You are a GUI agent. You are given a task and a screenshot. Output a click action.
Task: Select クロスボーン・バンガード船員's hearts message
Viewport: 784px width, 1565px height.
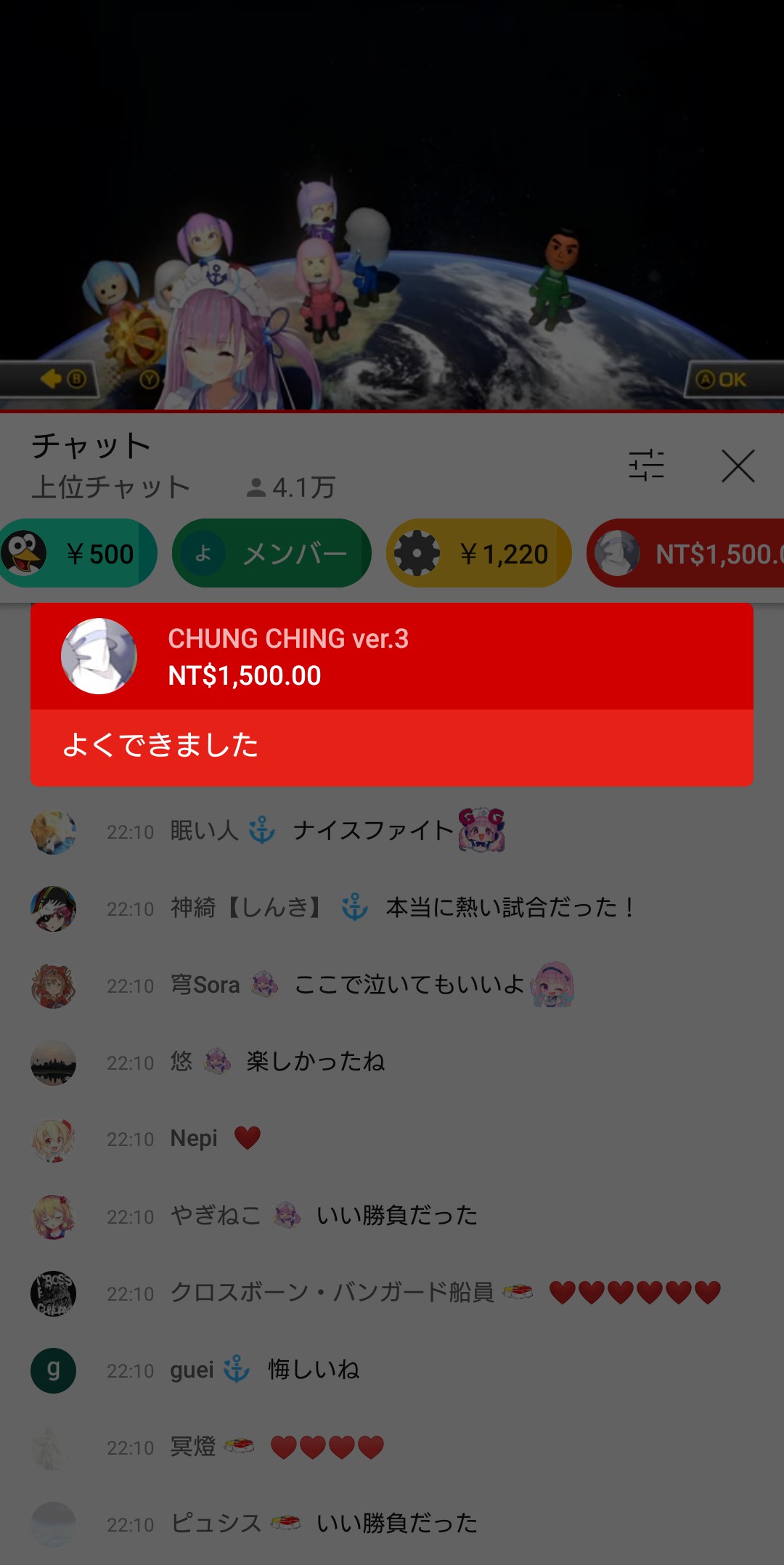(x=392, y=1293)
